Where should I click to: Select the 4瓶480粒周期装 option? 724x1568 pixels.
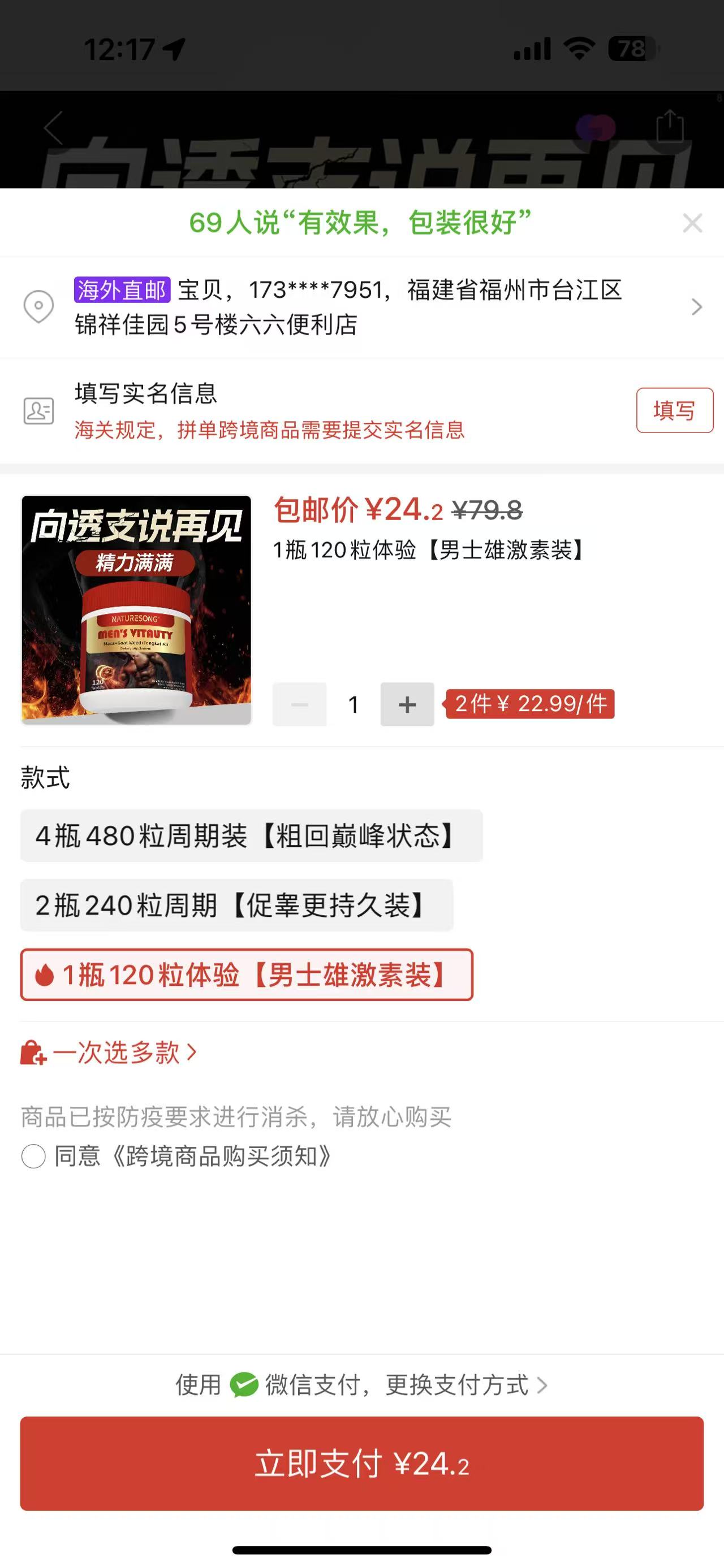pos(251,836)
